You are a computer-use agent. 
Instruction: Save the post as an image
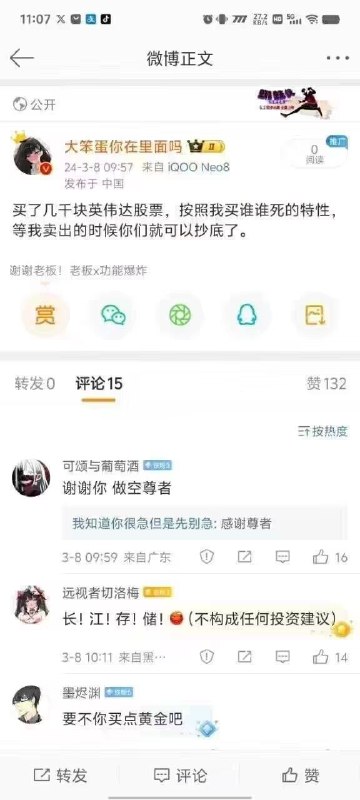tap(315, 316)
